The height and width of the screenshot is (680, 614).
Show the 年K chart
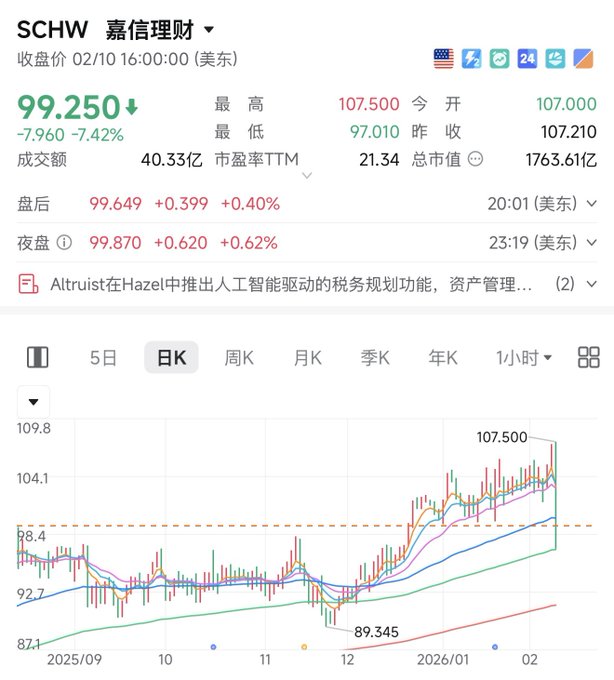(x=442, y=357)
